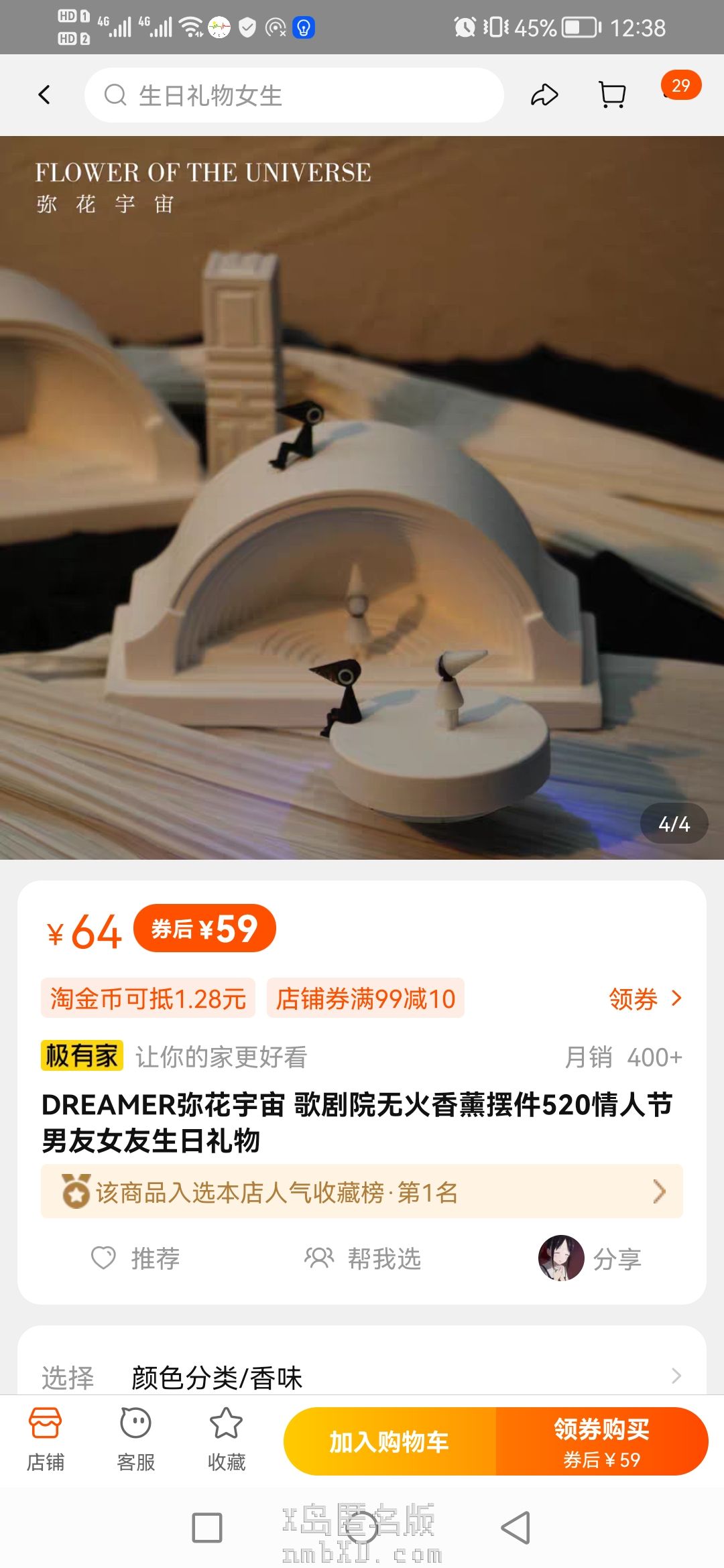The width and height of the screenshot is (724, 1568).
Task: Open the 人气收藏榜 第1名 ranking banner
Action: (362, 1192)
